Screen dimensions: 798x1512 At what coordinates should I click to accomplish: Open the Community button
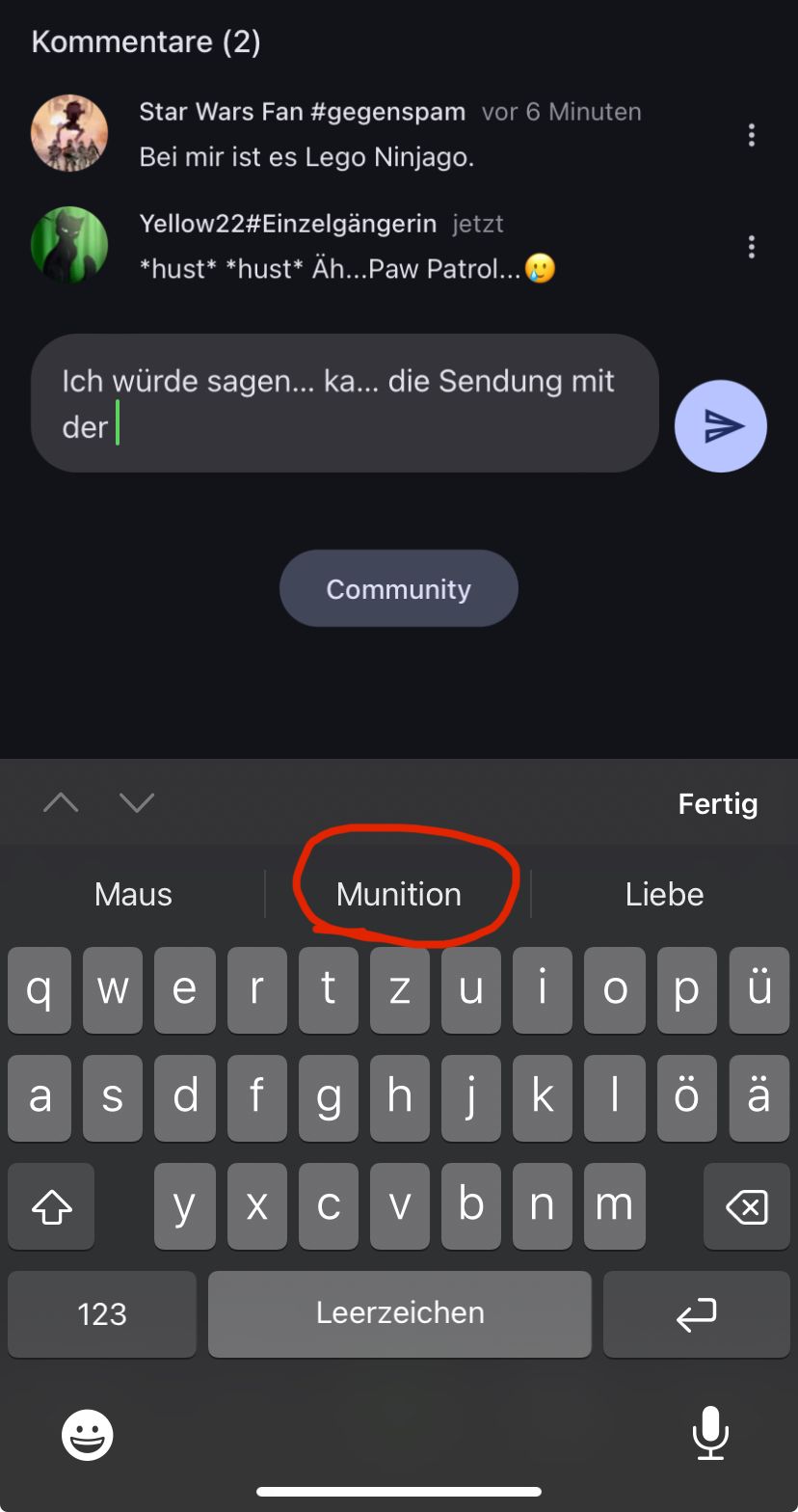click(398, 588)
